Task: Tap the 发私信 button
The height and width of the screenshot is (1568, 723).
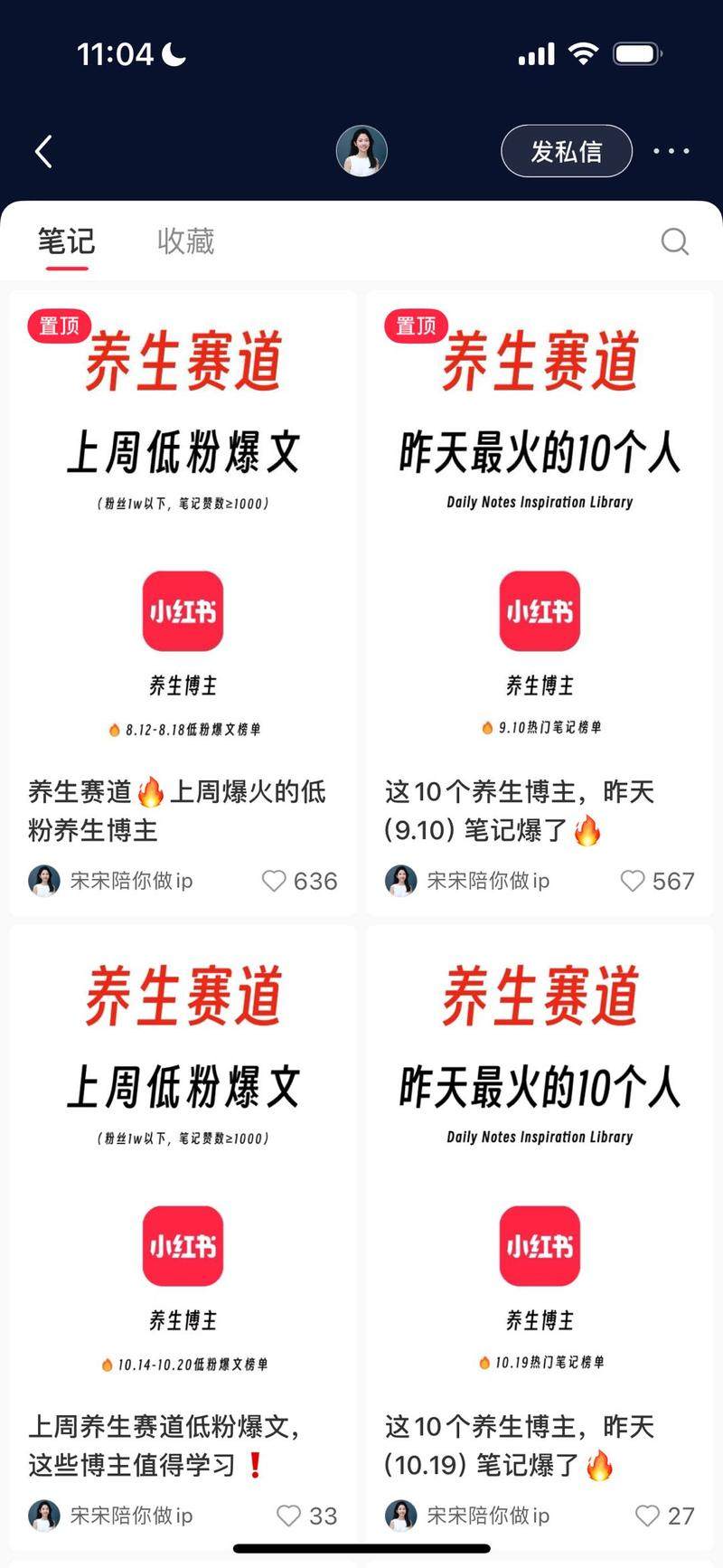Action: (566, 151)
